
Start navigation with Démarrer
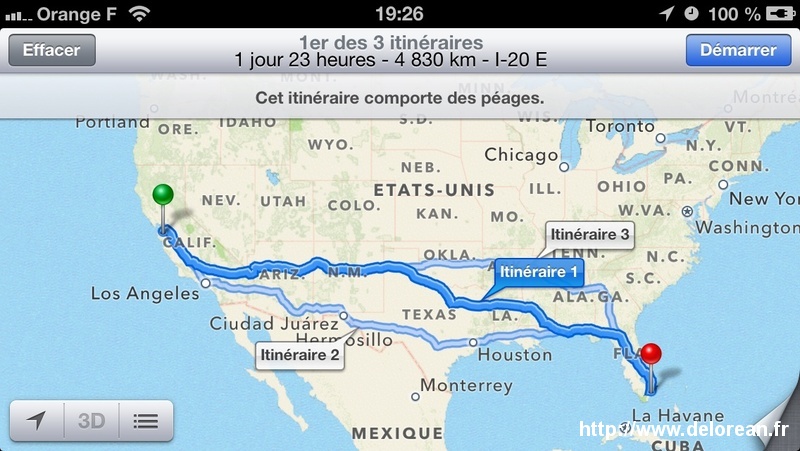point(738,50)
